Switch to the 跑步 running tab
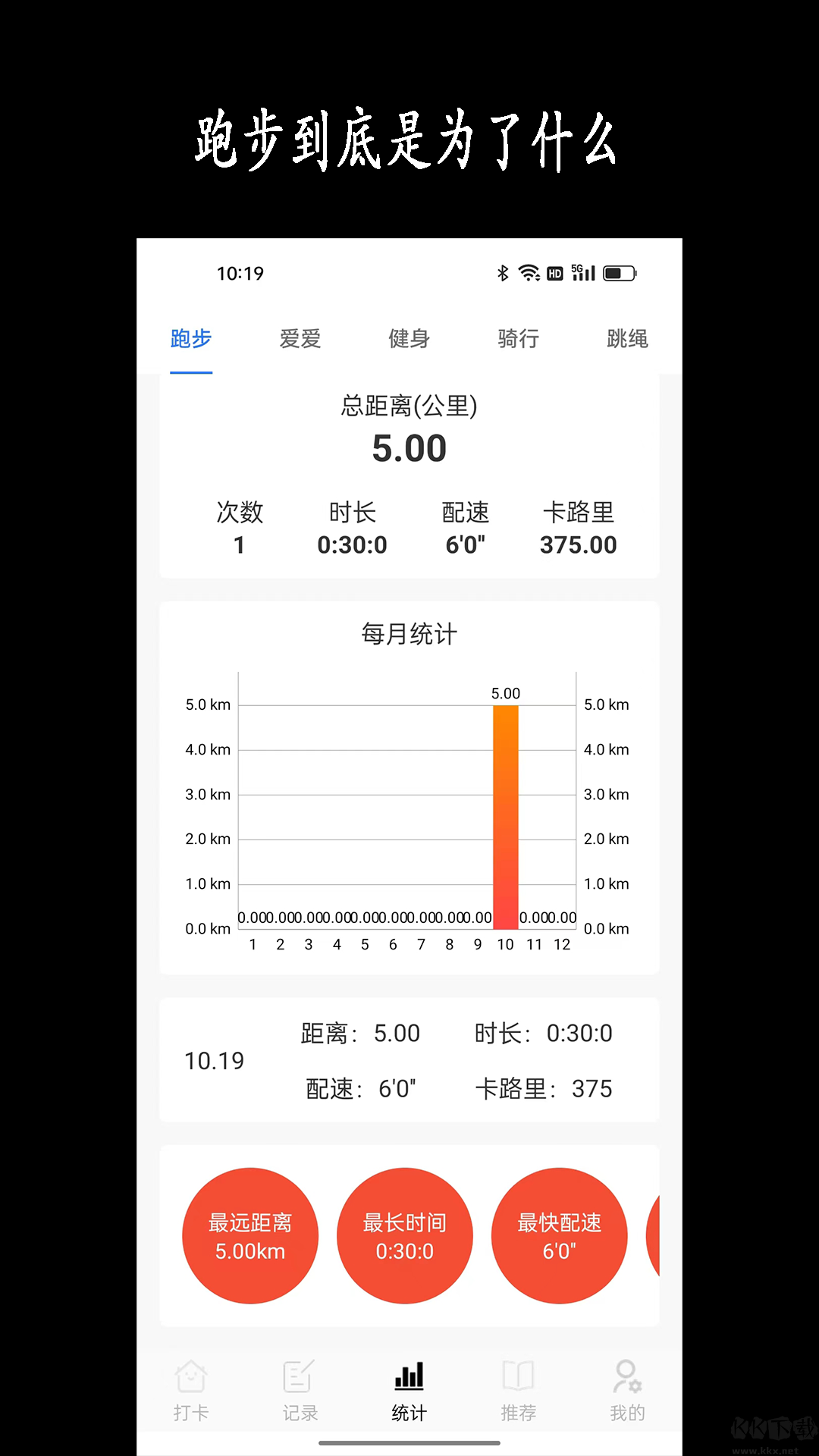Viewport: 819px width, 1456px height. click(191, 340)
